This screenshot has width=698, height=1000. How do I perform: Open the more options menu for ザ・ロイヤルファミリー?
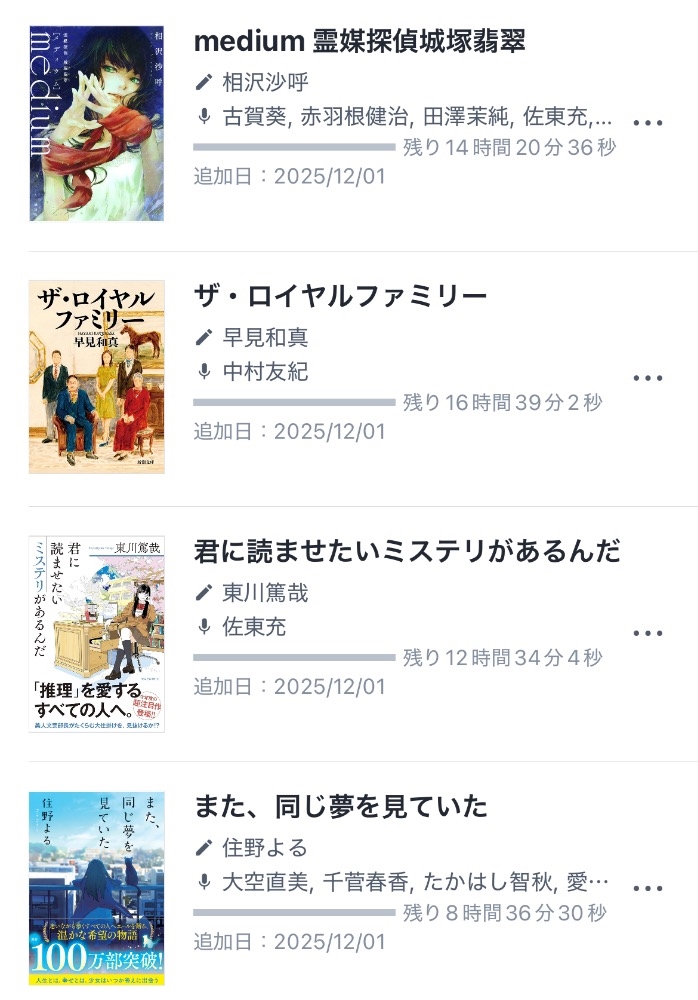(648, 379)
